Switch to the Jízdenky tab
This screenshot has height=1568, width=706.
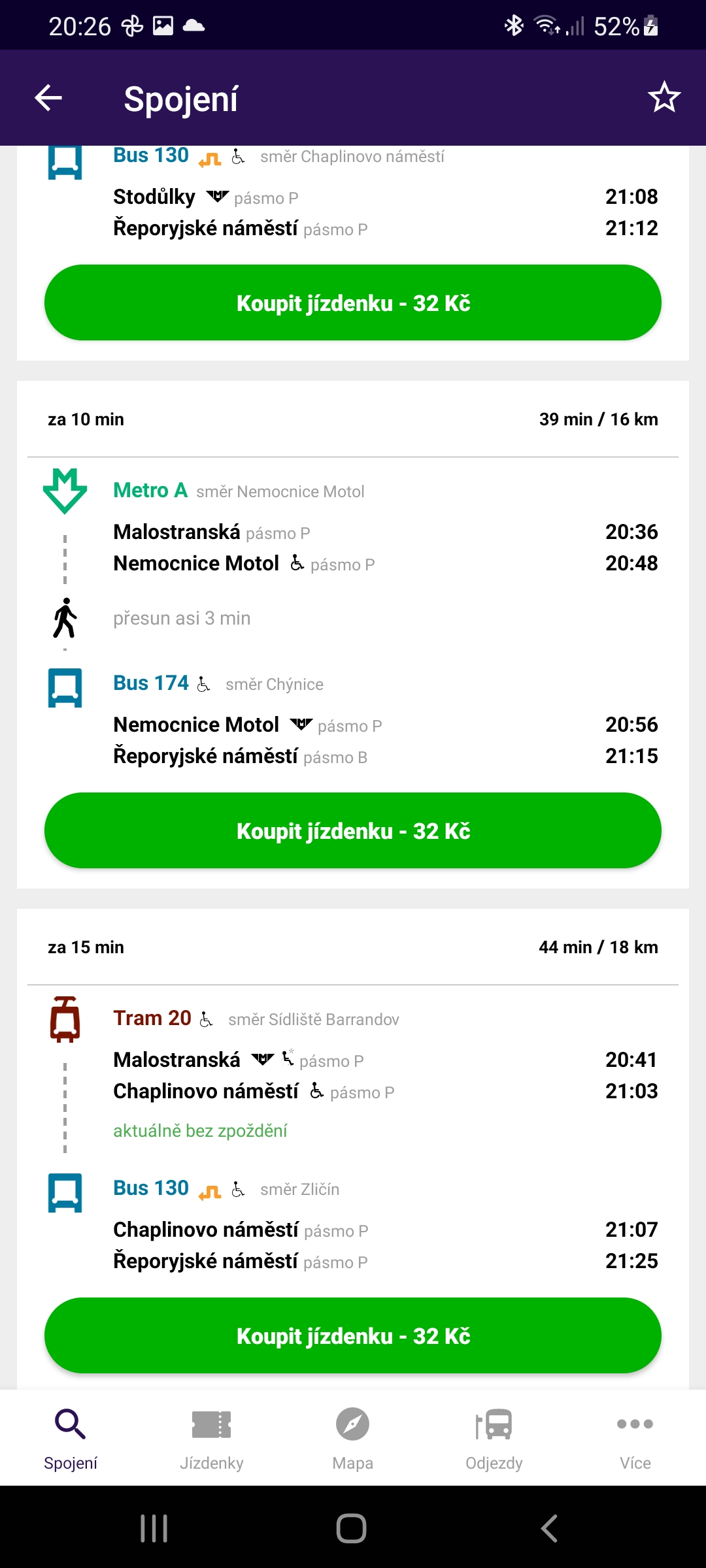click(211, 1437)
